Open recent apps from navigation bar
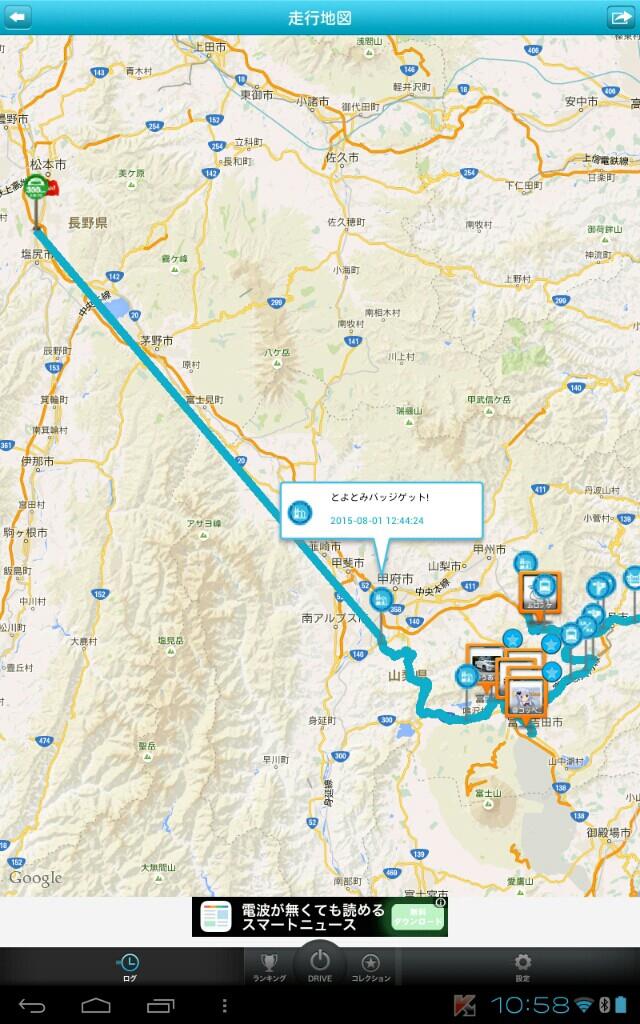Viewport: 640px width, 1024px height. click(x=160, y=1006)
